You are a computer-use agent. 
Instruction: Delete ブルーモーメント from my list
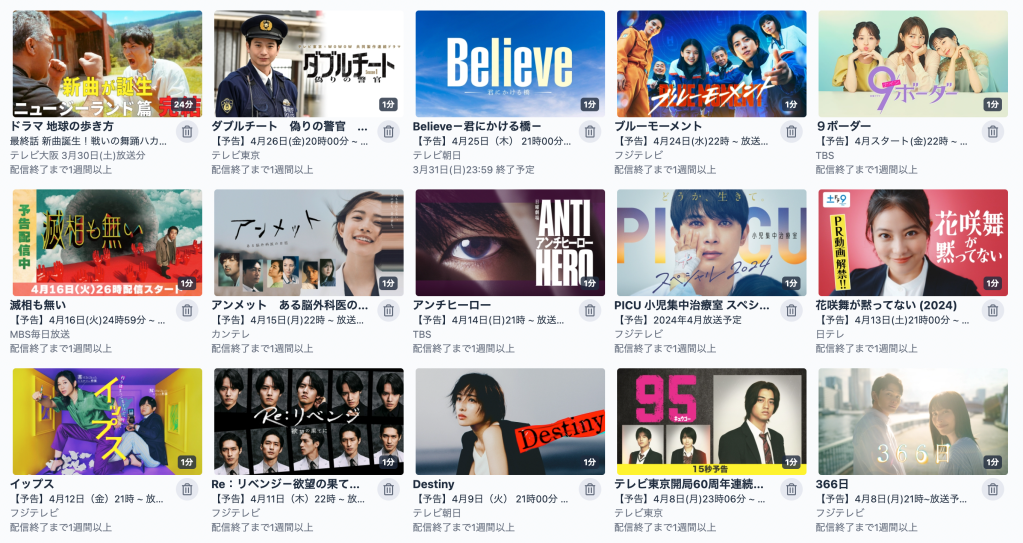[791, 132]
